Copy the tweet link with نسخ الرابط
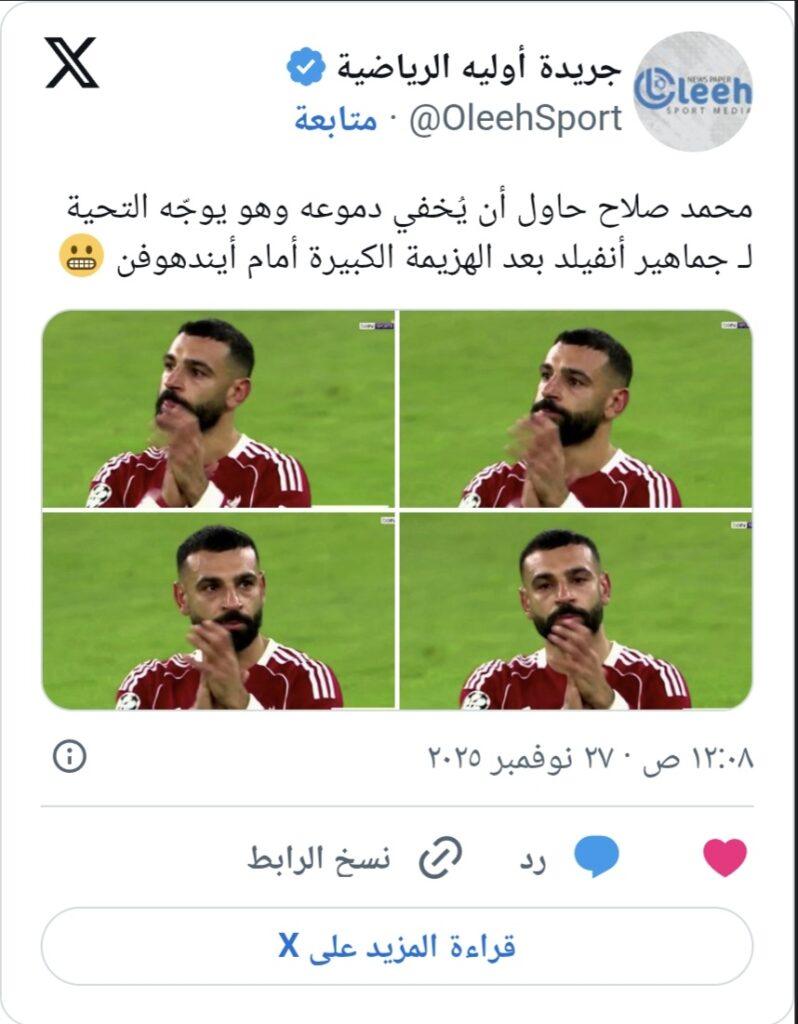This screenshot has height=1024, width=798. pyautogui.click(x=355, y=858)
